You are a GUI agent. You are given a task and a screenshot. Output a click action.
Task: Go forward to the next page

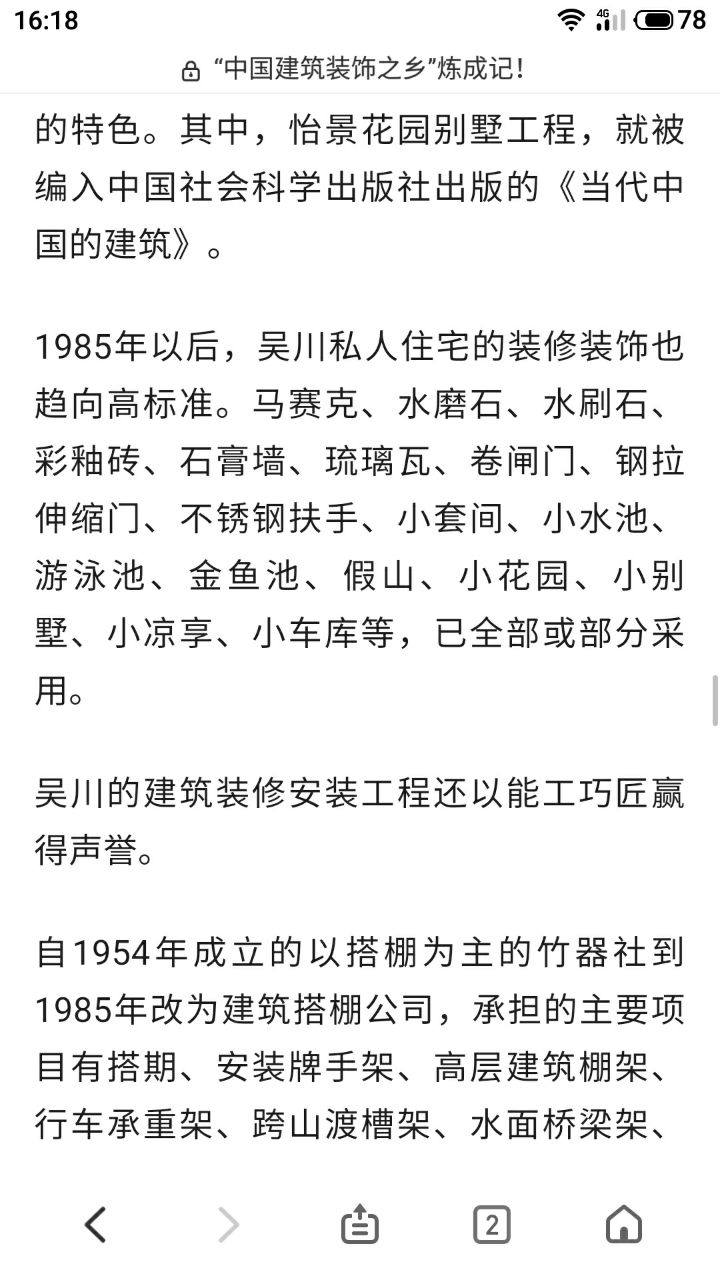(229, 1224)
